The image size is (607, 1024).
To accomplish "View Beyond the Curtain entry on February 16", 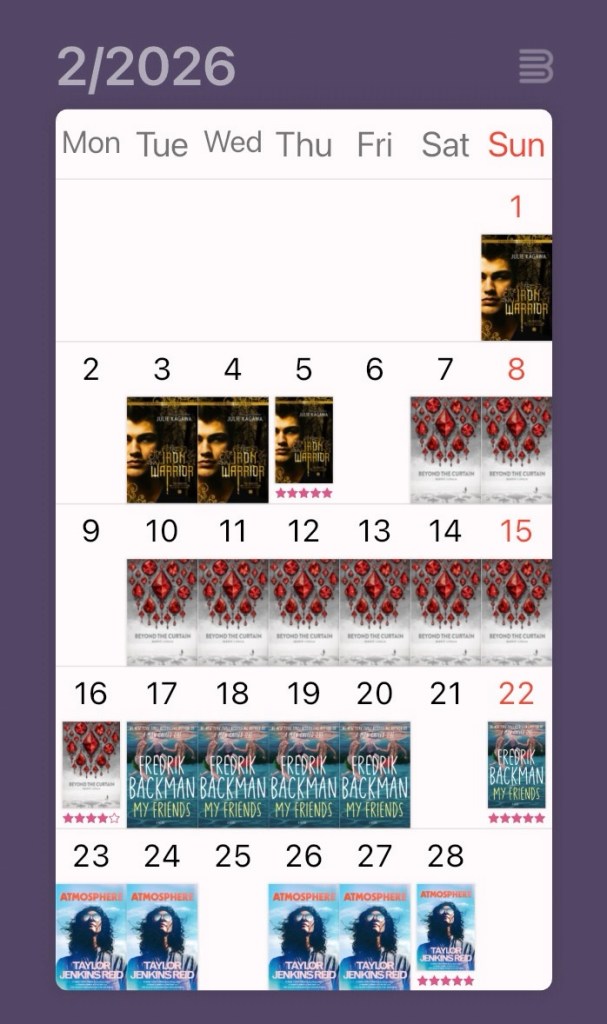I will (x=91, y=765).
